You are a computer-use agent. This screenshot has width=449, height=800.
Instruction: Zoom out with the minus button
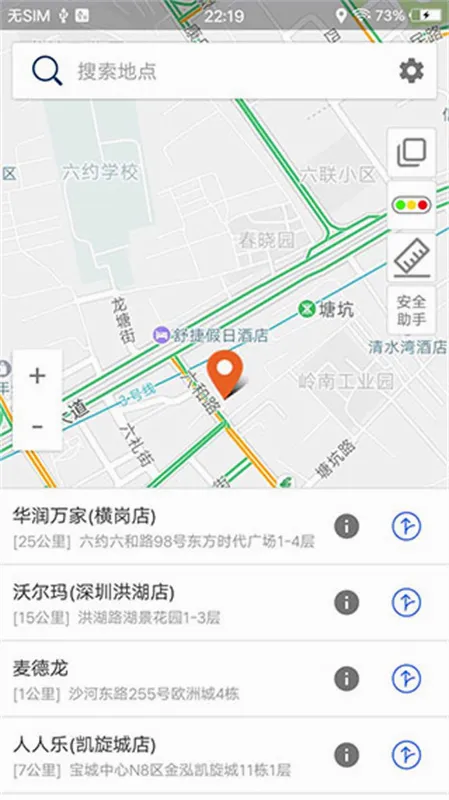pos(37,426)
